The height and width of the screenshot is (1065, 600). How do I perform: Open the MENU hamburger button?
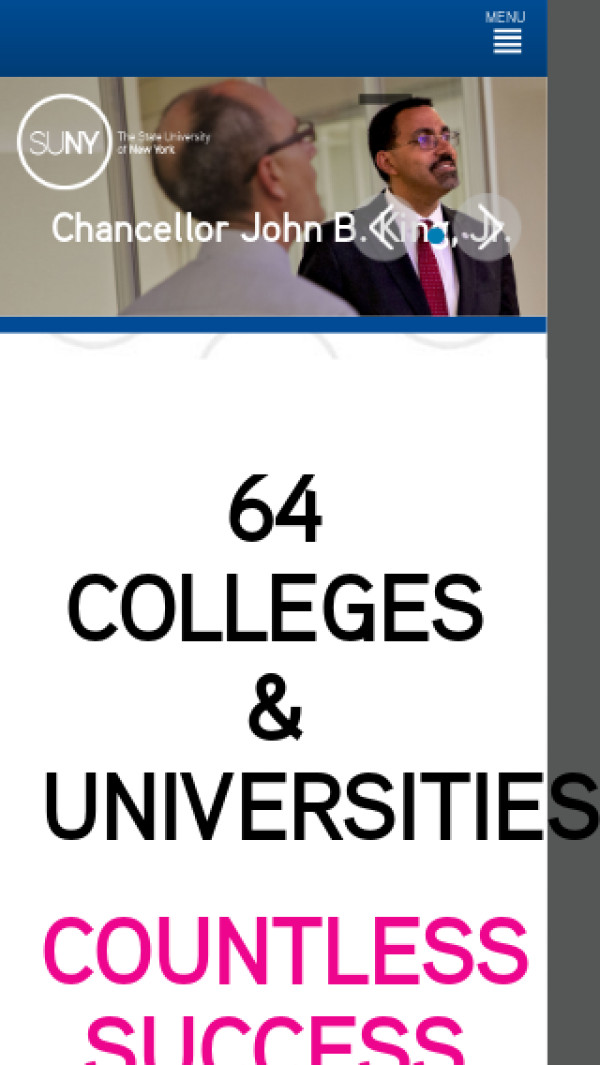click(506, 34)
